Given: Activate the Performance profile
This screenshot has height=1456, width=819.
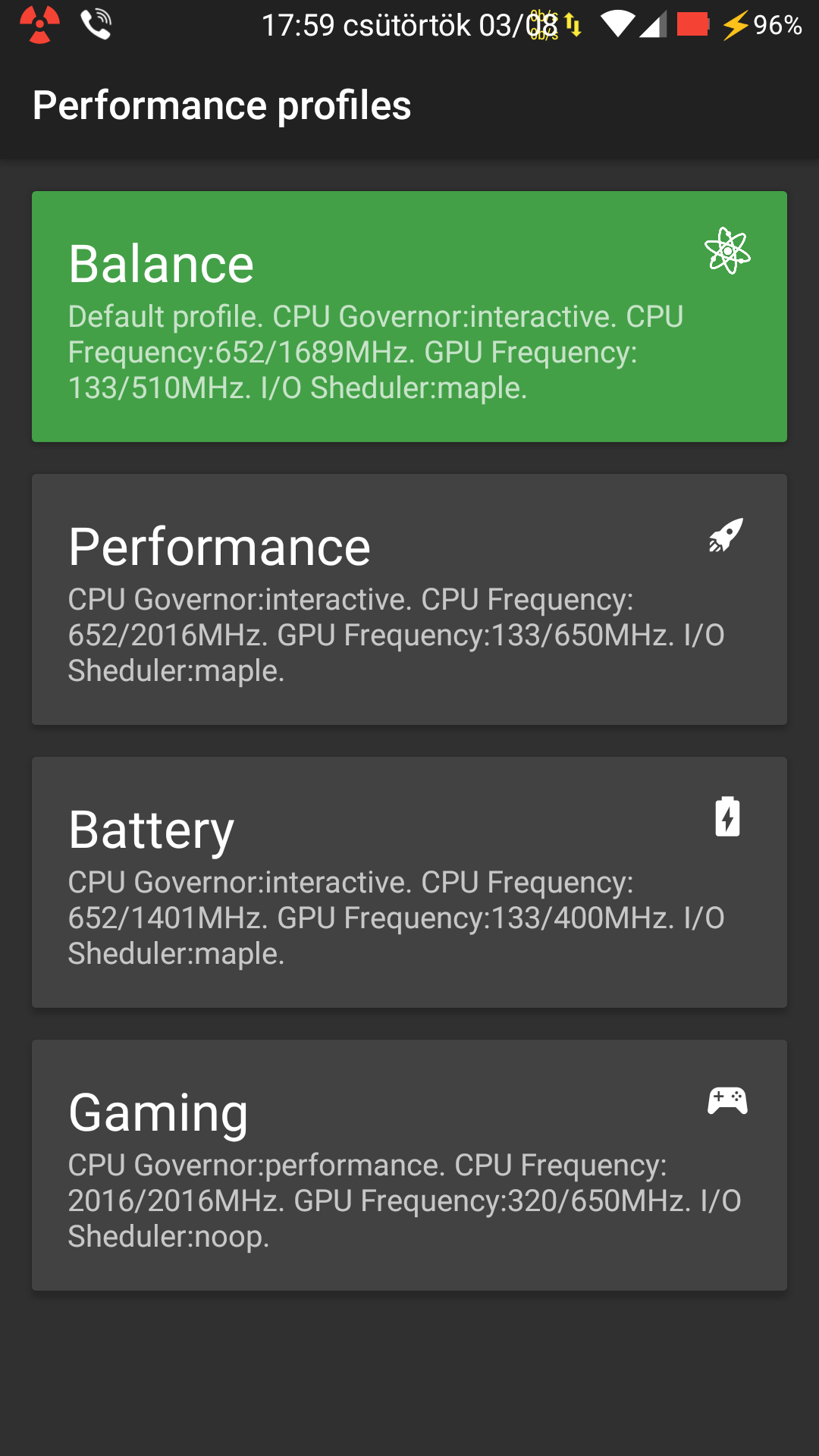Looking at the screenshot, I should coord(409,599).
